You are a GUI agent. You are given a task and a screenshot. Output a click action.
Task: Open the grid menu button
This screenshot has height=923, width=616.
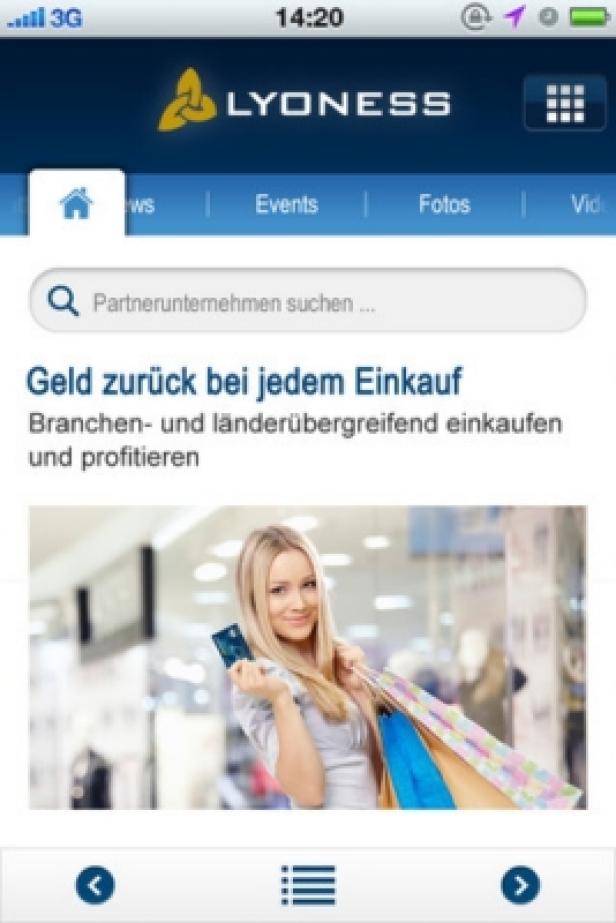click(x=564, y=102)
